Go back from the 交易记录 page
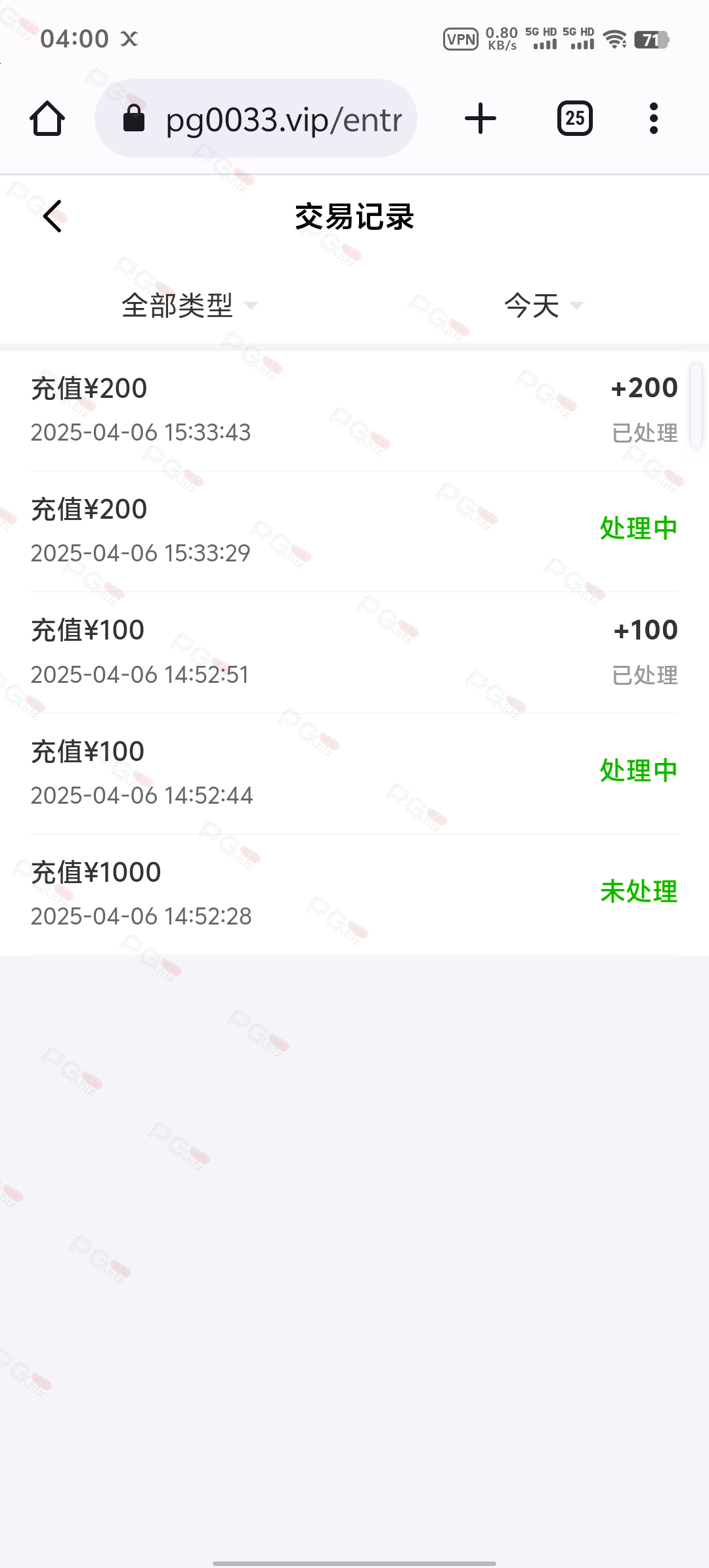Viewport: 709px width, 1568px height. click(x=53, y=216)
